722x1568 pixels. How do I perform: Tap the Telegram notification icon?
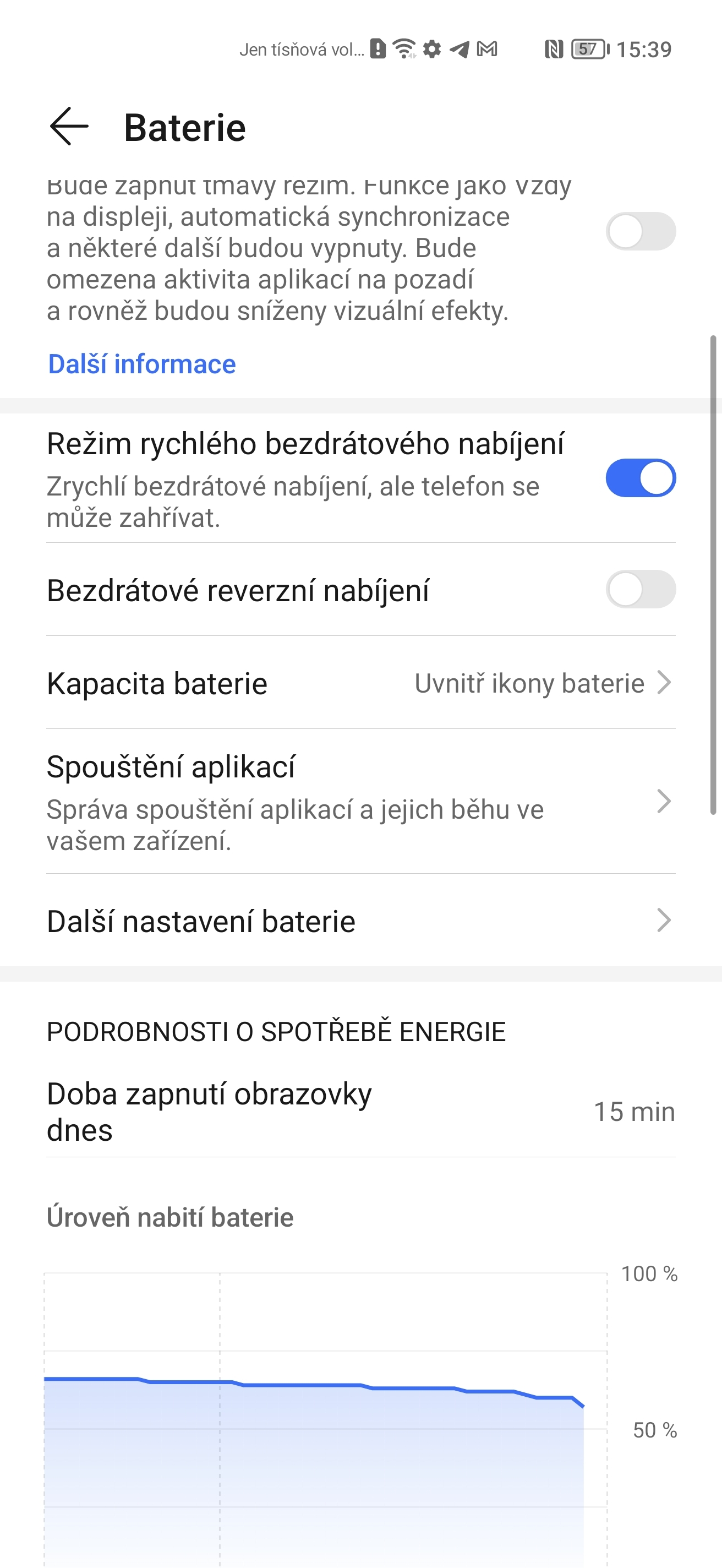click(x=461, y=48)
